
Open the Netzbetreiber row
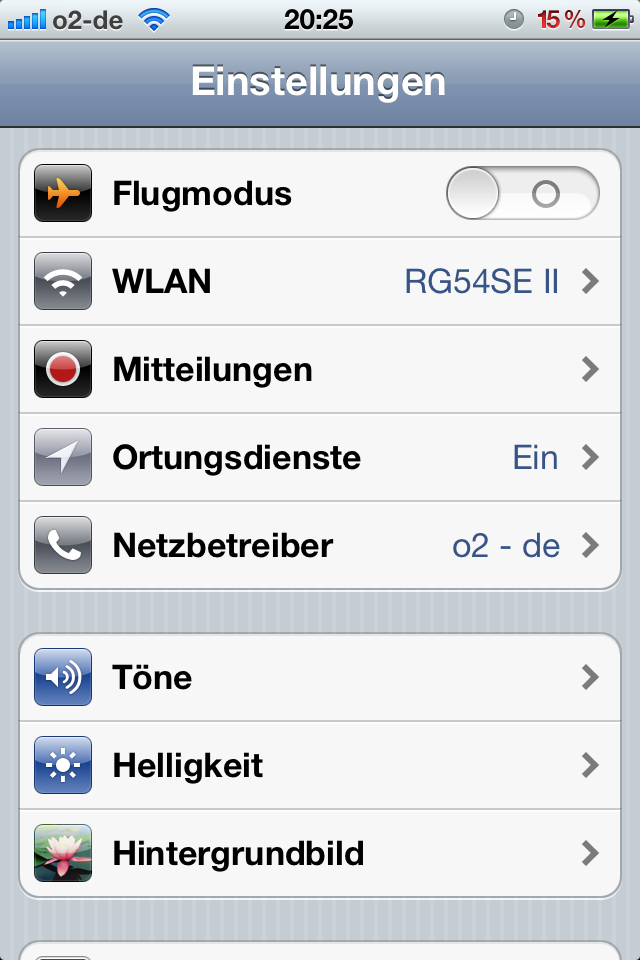[320, 545]
